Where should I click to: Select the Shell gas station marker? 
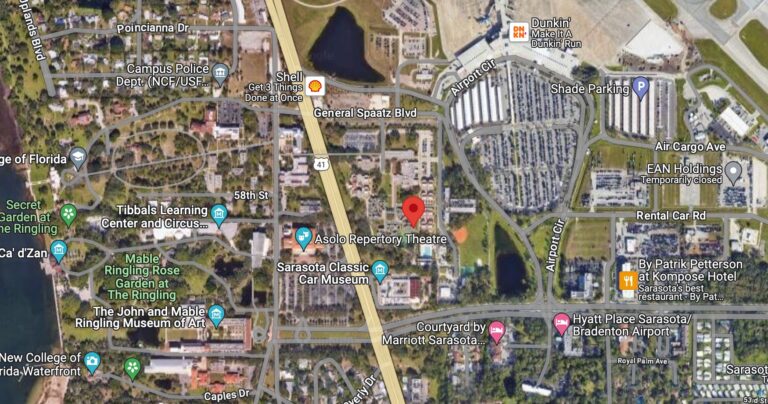(x=315, y=87)
